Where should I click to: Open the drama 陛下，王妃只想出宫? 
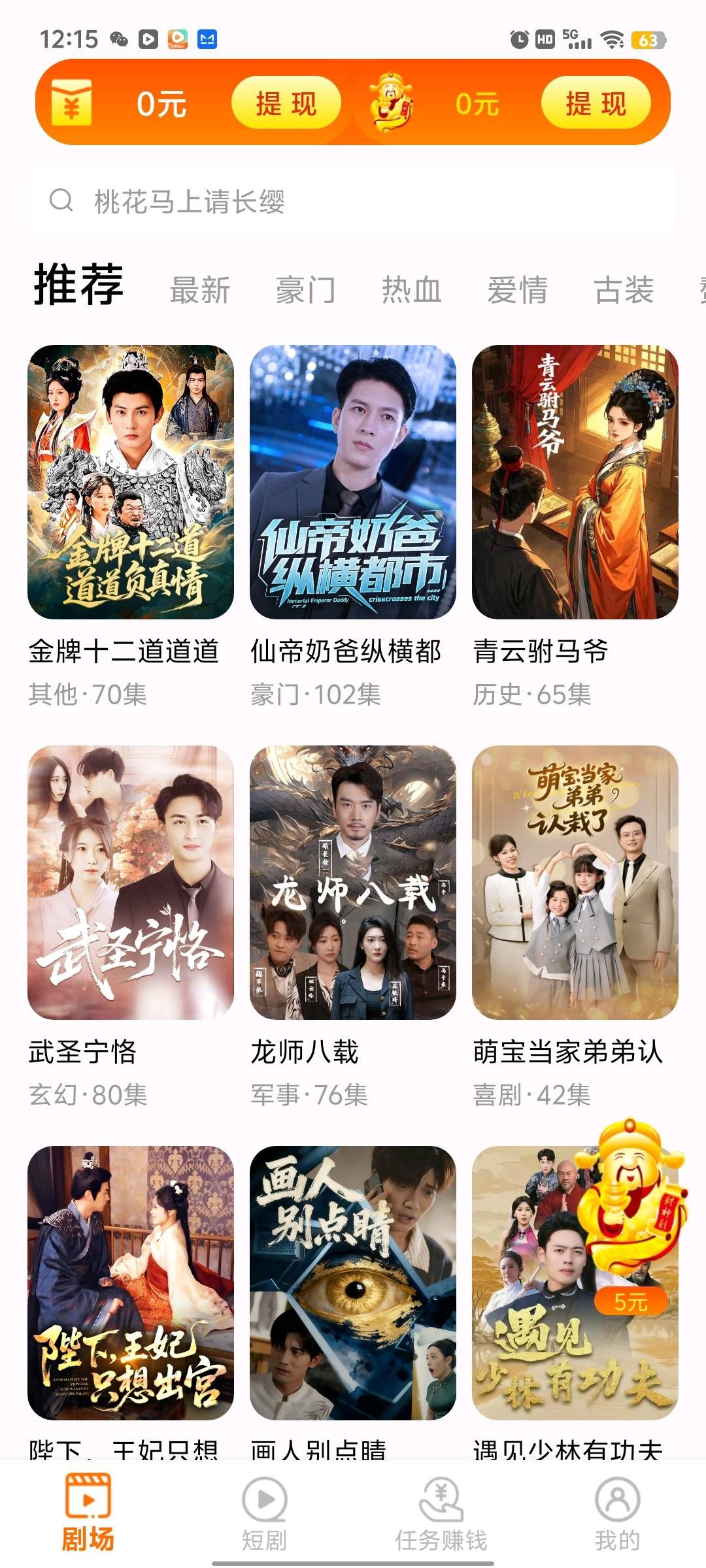131,1282
